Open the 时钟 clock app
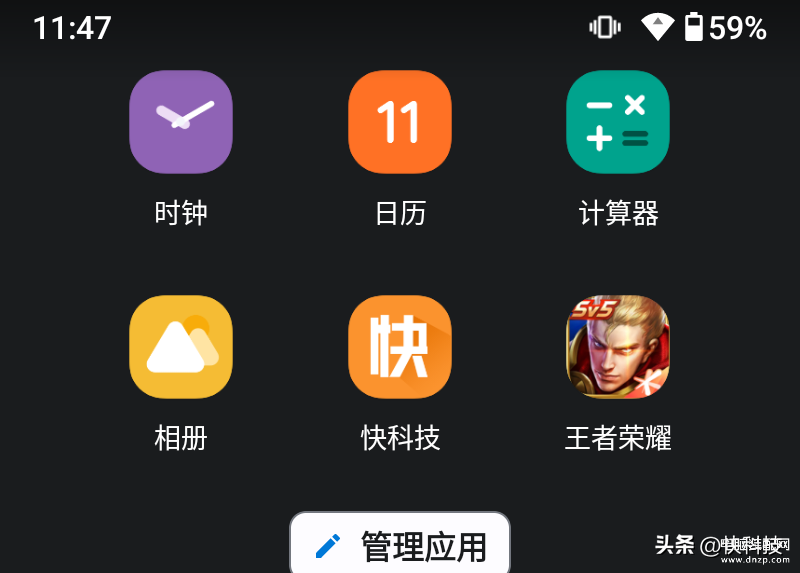The width and height of the screenshot is (800, 573). click(x=181, y=122)
